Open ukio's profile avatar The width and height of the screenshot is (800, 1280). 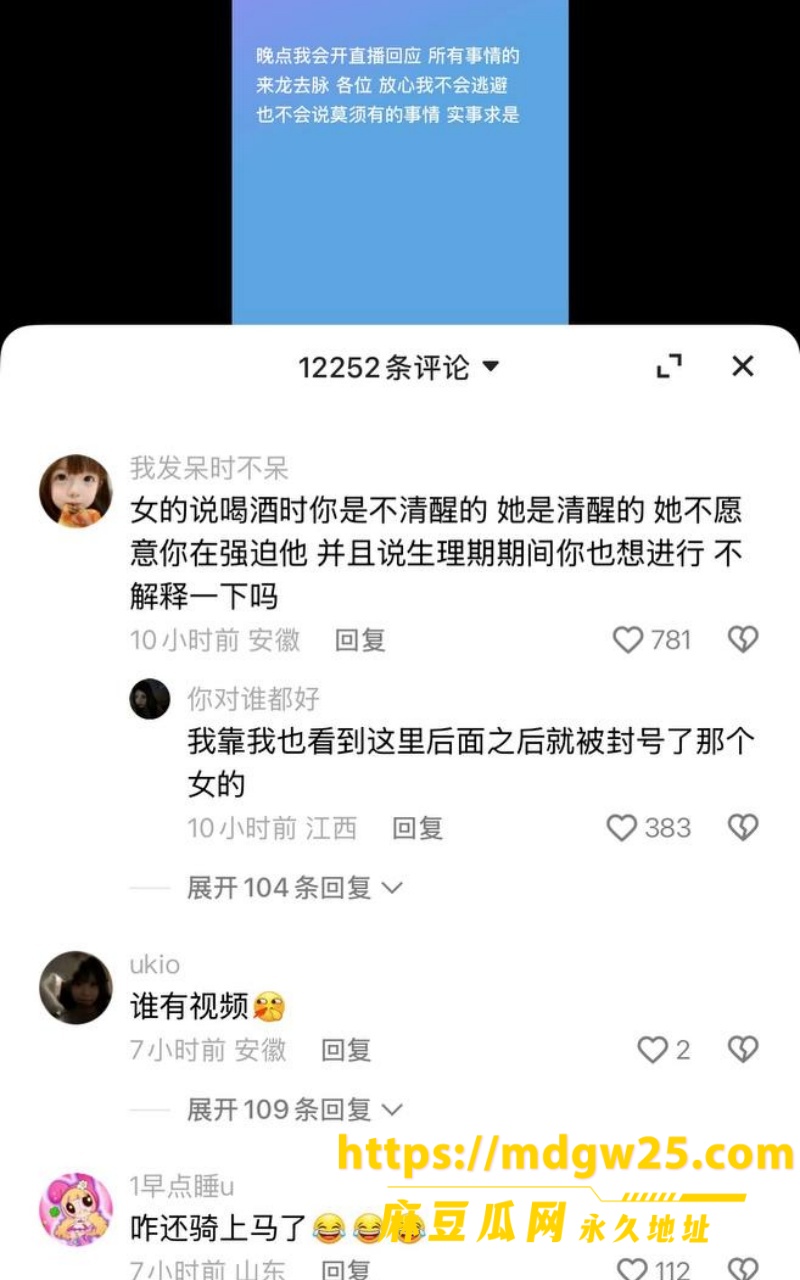(76, 988)
